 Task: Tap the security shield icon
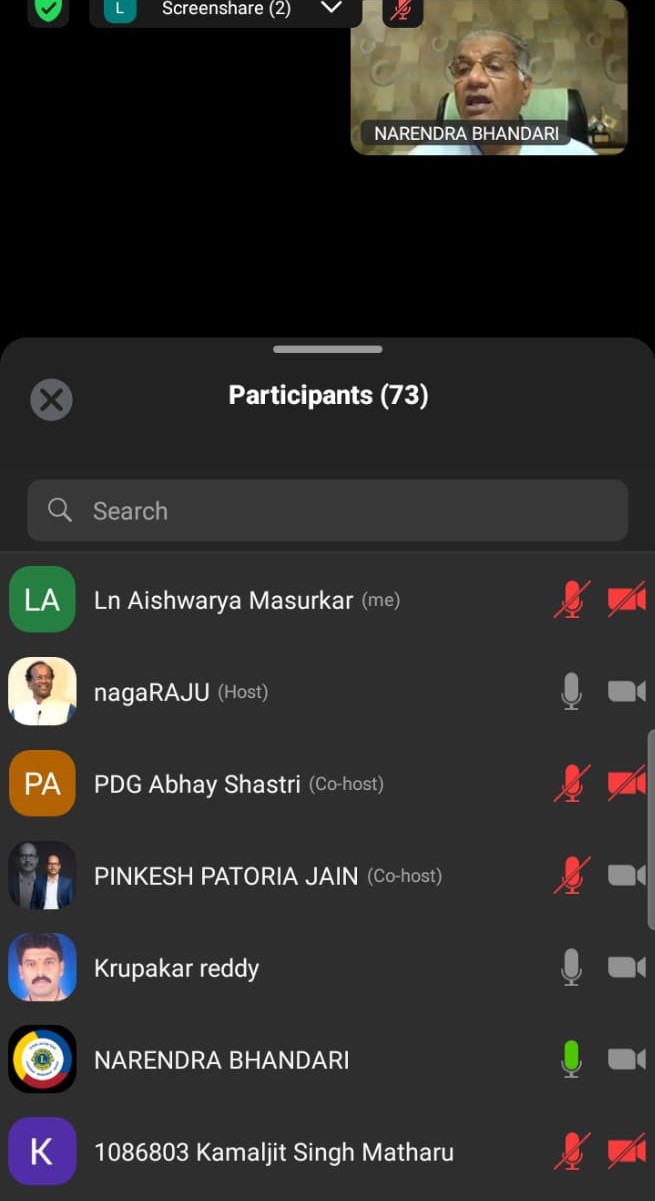pos(47,10)
